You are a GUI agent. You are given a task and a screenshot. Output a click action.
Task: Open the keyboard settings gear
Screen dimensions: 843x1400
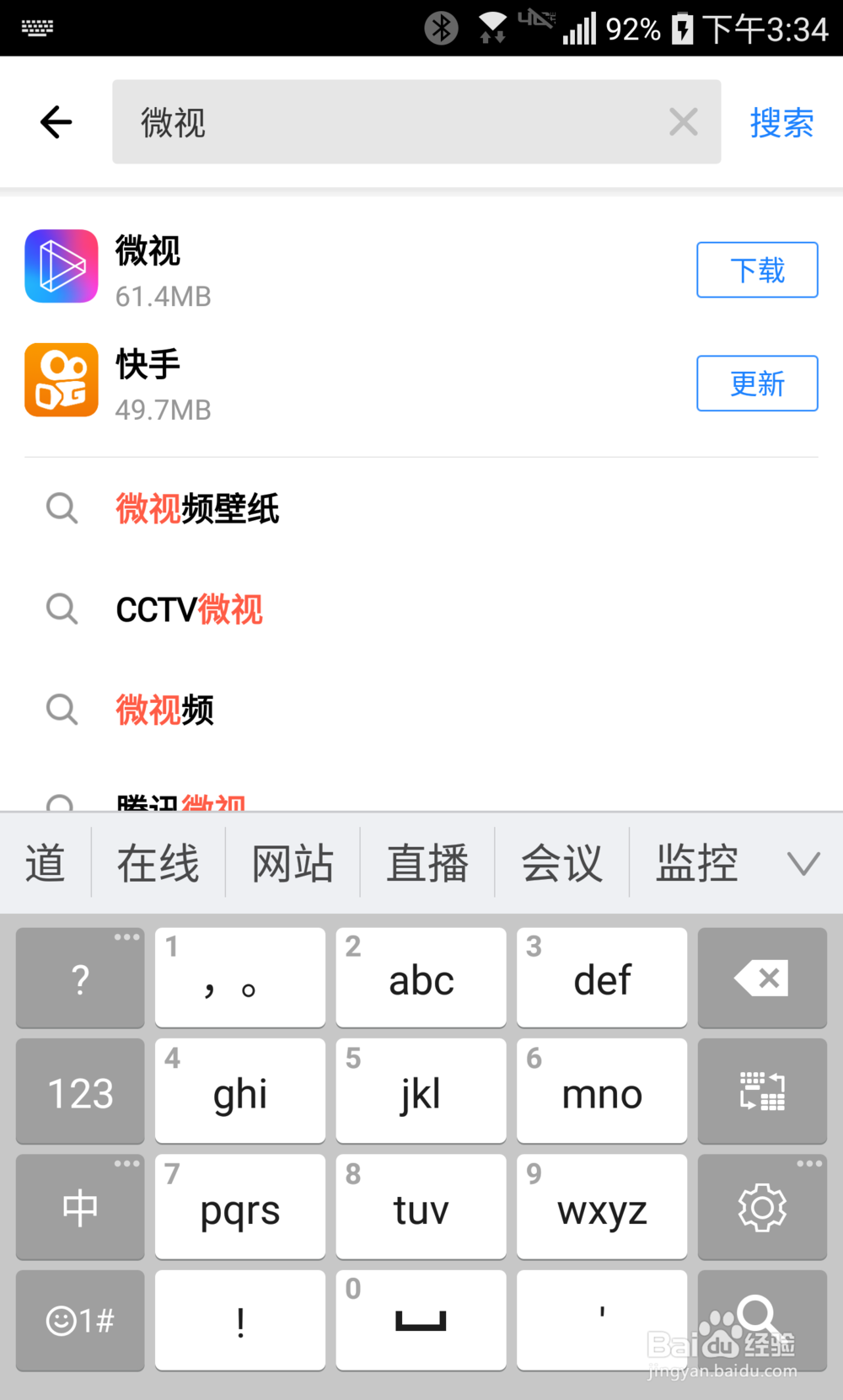[762, 1208]
